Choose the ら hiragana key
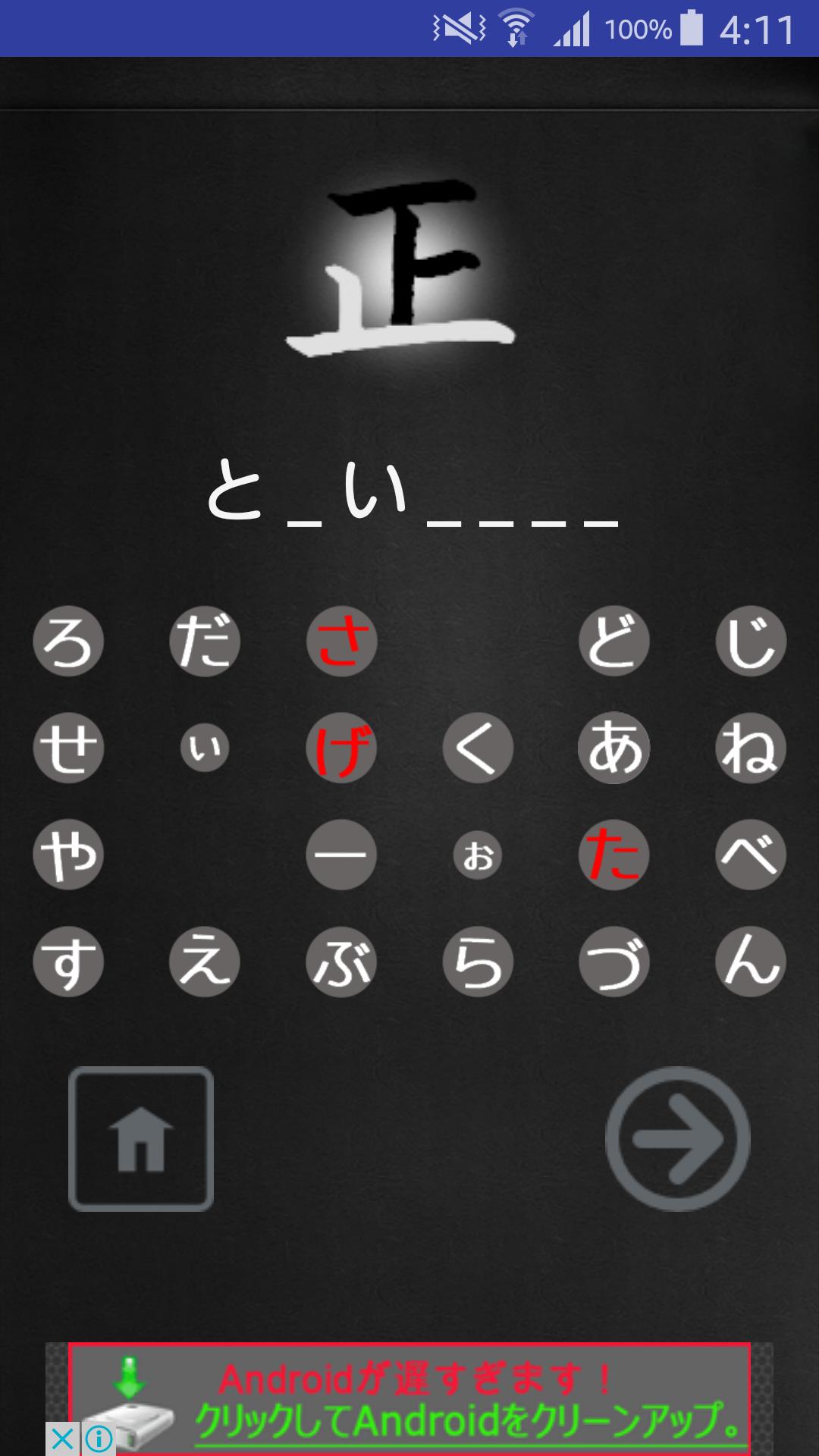Screen dimensions: 819x1456 tap(478, 962)
